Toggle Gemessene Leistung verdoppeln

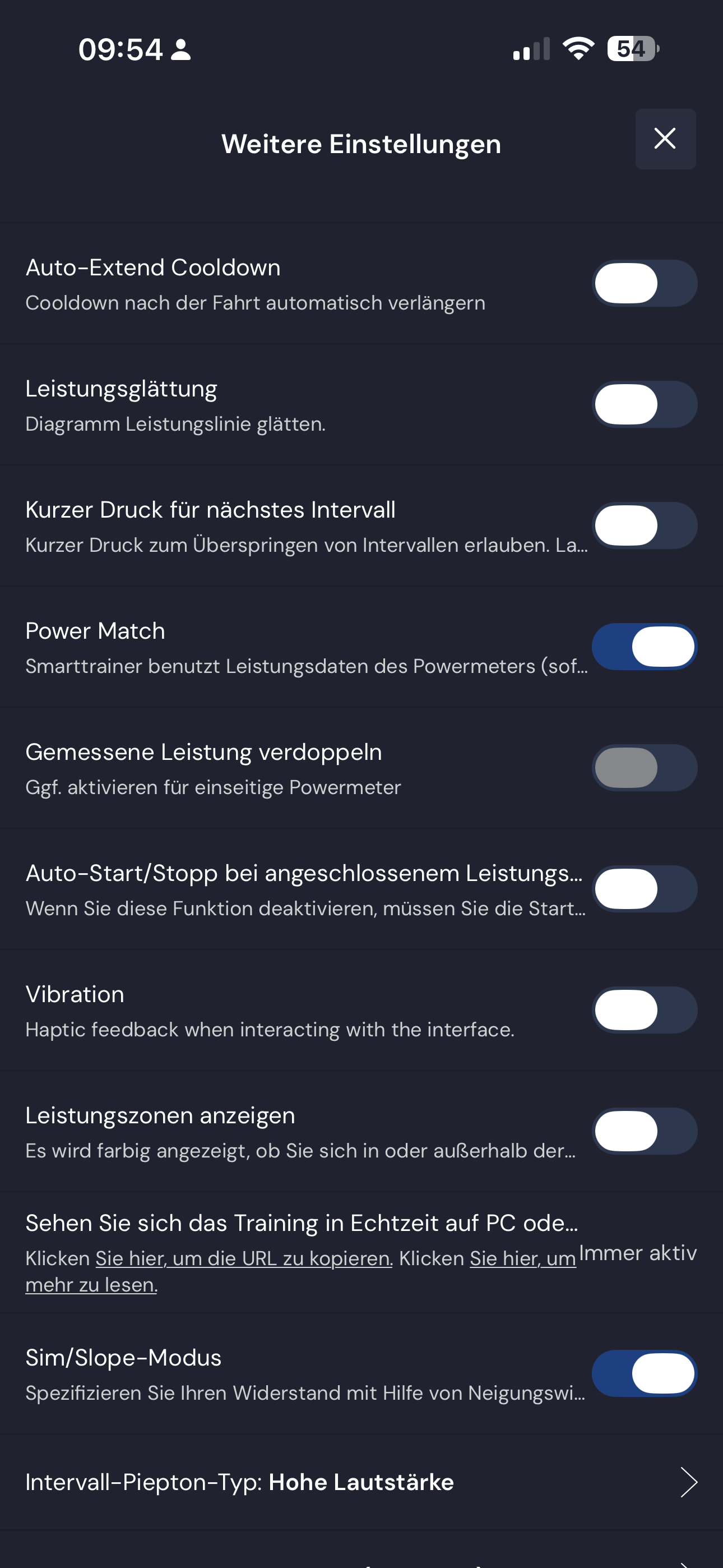tap(645, 768)
